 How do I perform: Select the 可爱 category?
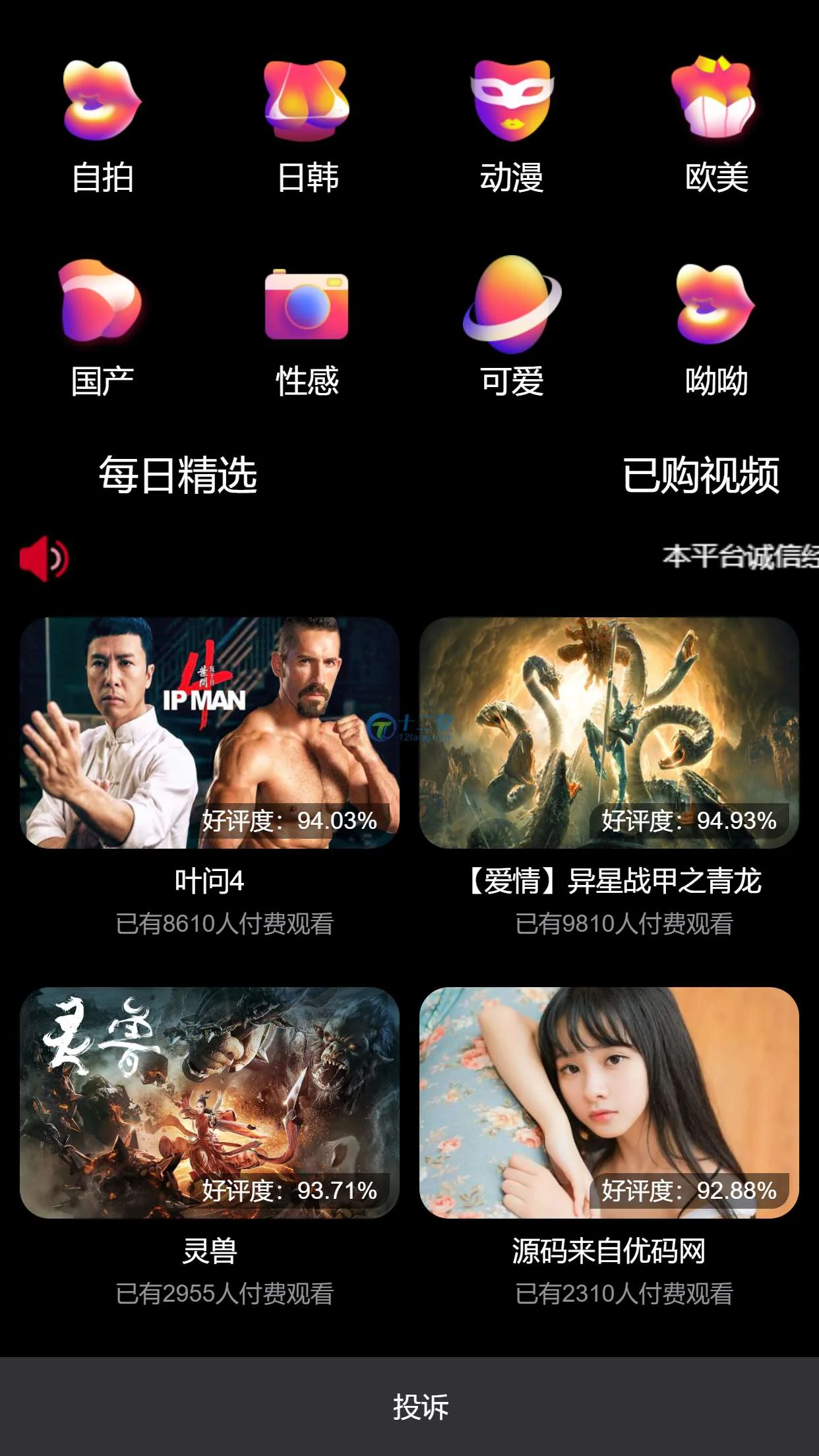coord(512,328)
